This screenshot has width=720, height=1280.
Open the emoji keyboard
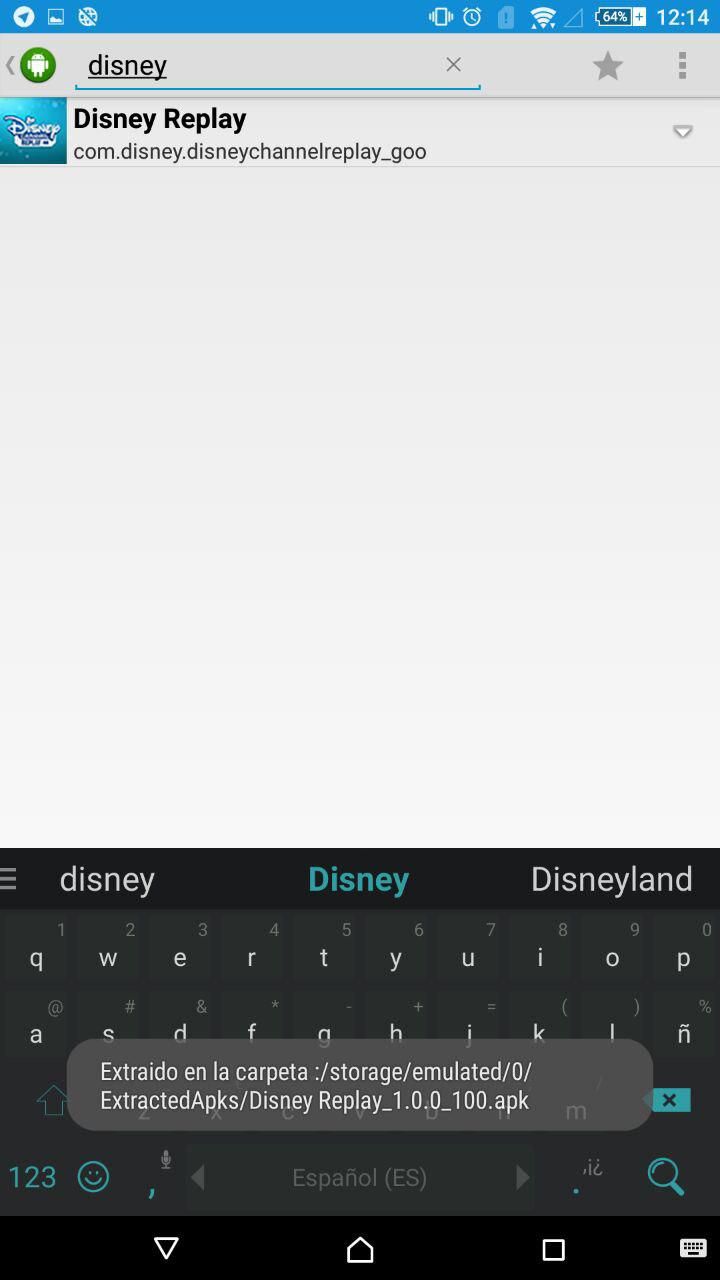[93, 1177]
